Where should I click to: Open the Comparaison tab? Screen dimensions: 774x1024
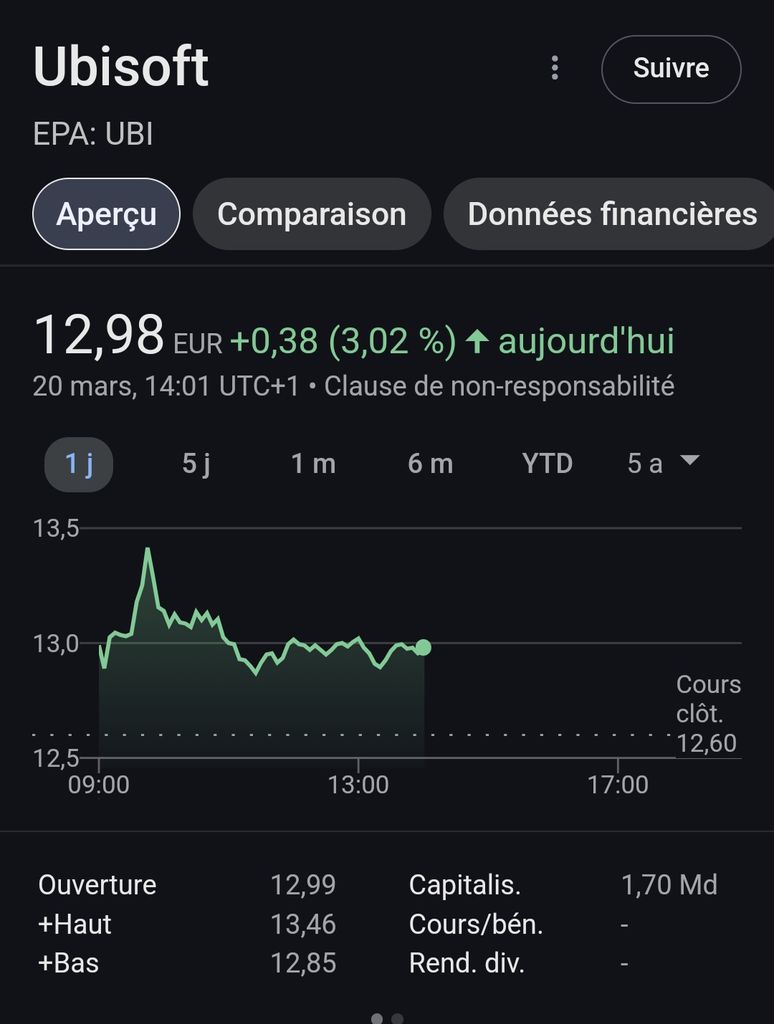[x=311, y=214]
